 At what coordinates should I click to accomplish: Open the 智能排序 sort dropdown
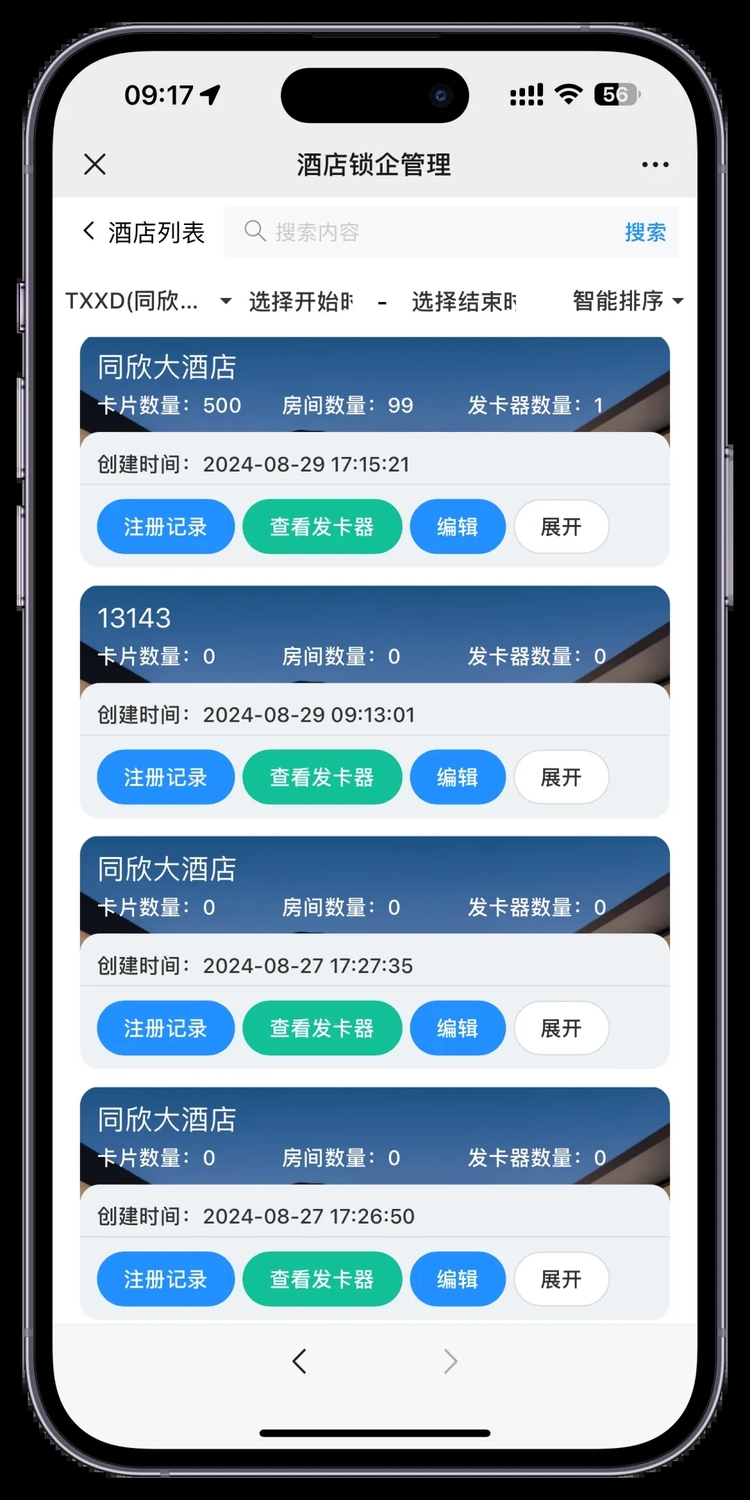click(x=627, y=301)
